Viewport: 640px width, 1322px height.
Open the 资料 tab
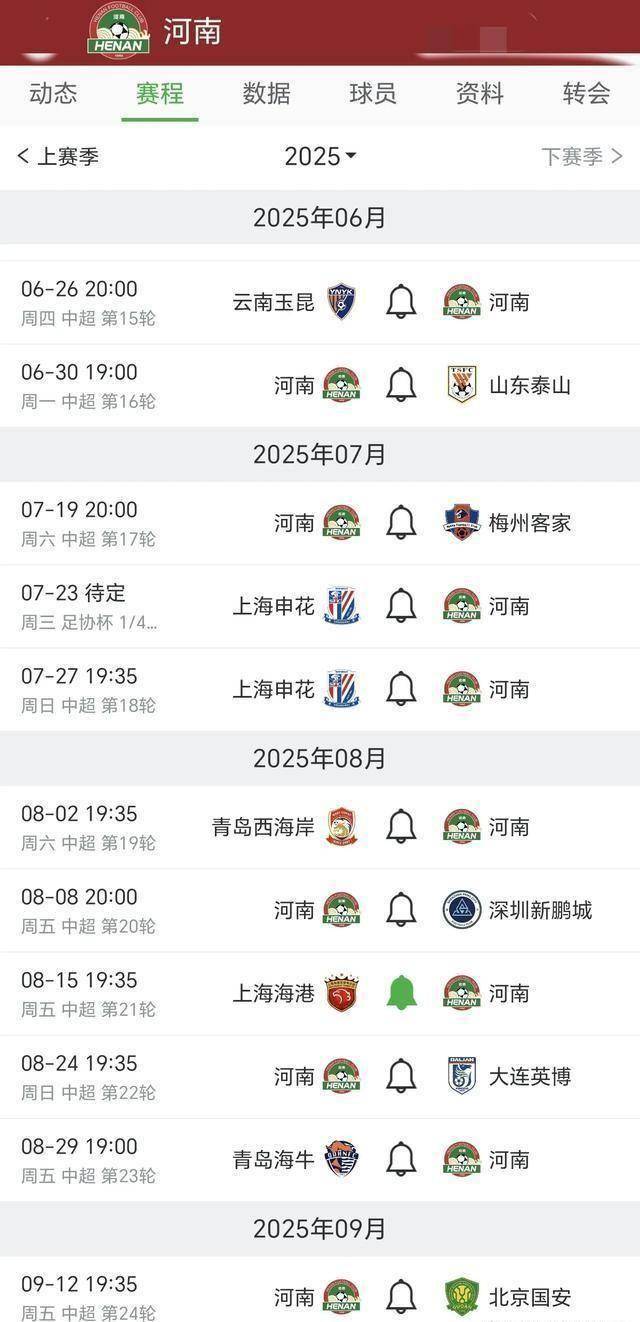(480, 94)
